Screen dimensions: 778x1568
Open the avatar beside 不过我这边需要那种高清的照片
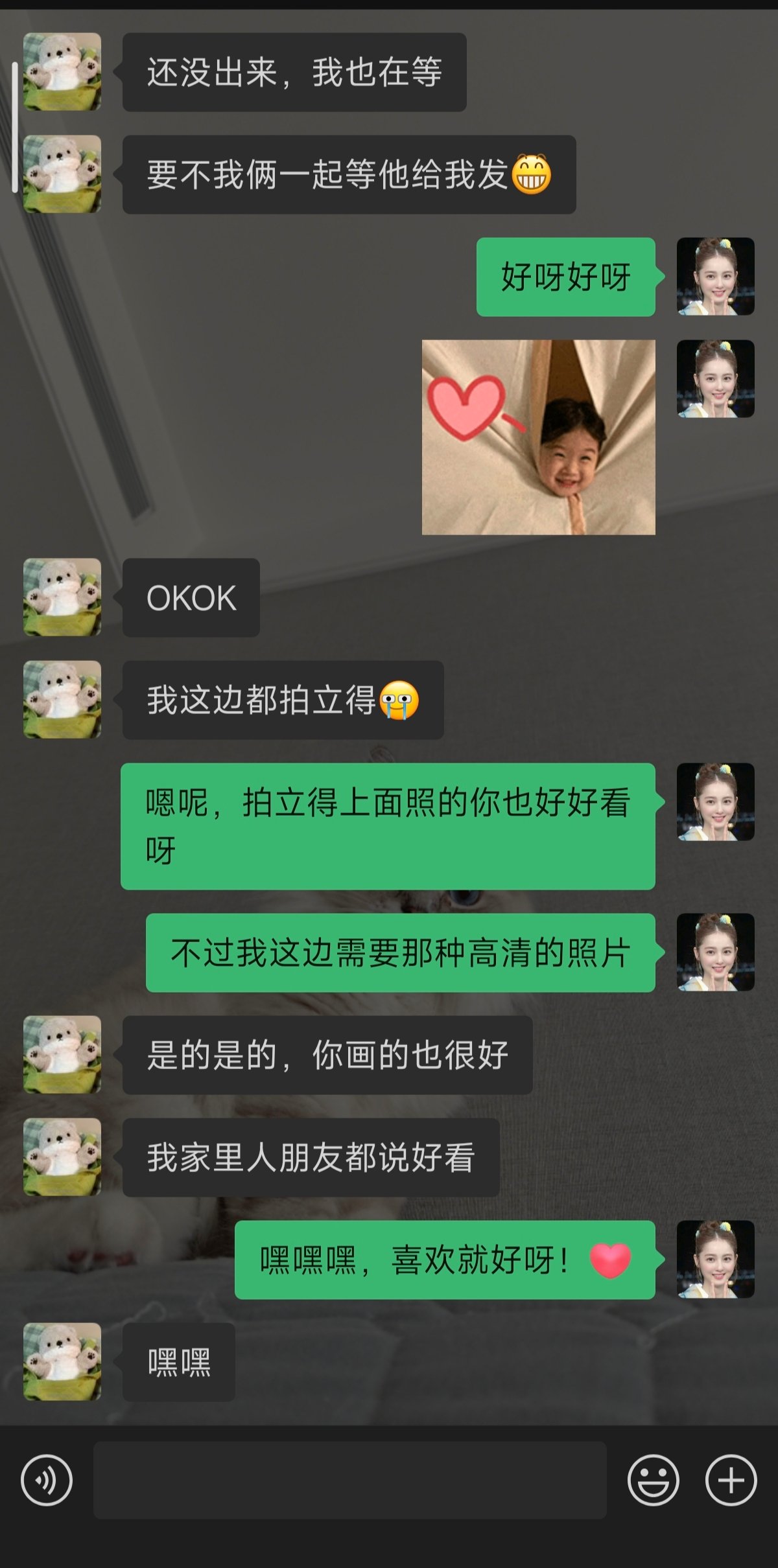point(715,952)
